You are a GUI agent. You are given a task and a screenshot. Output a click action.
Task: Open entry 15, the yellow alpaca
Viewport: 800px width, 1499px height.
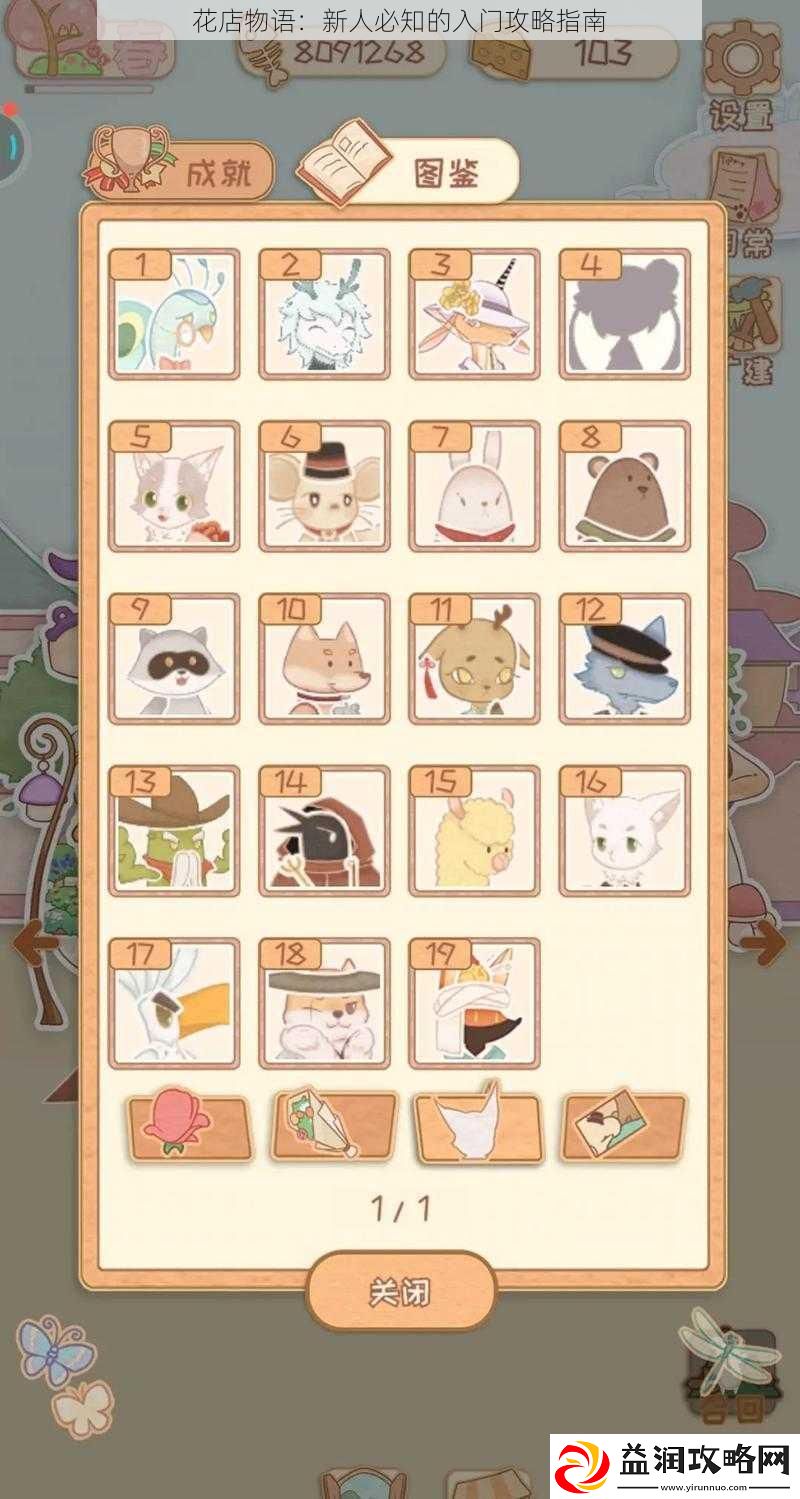pyautogui.click(x=474, y=830)
